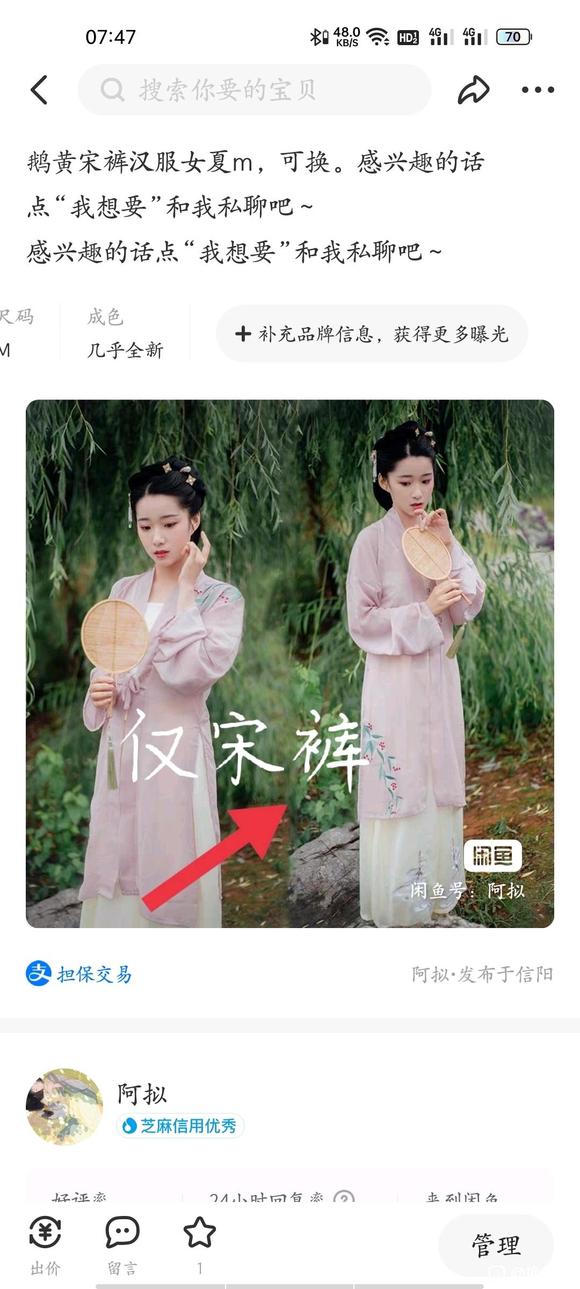Tap 补充品牌信息 to add brand info
Screen dimensions: 580x1289
[x=372, y=334]
